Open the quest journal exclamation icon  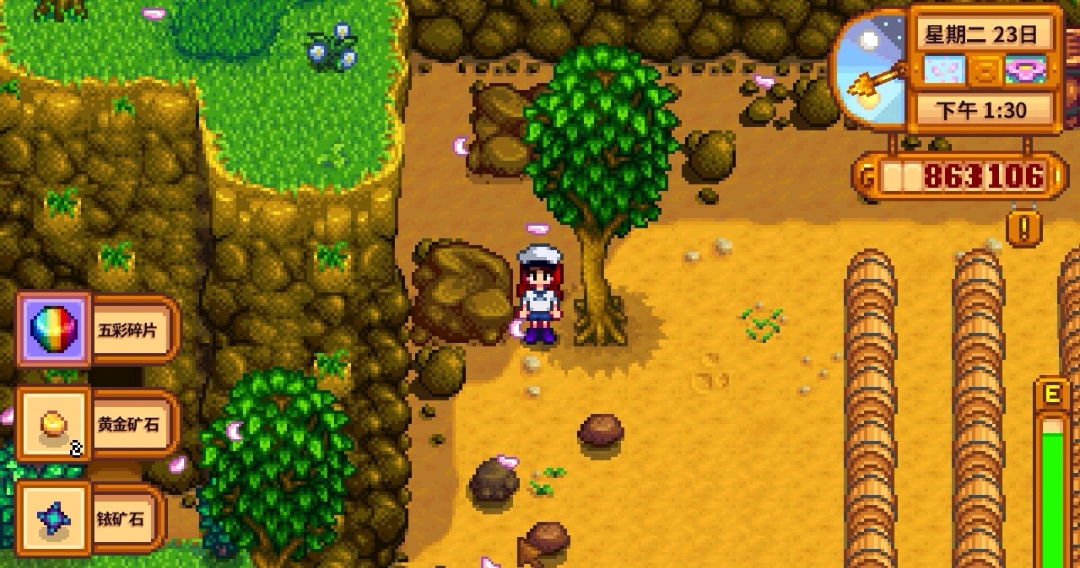(x=1023, y=227)
